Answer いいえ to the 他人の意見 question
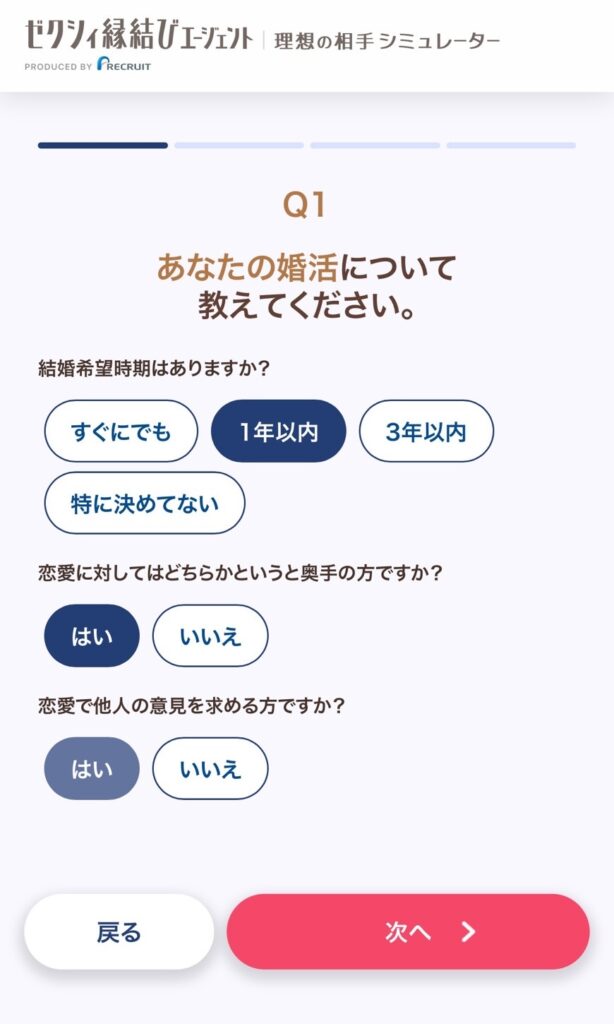This screenshot has height=1024, width=614. coord(210,769)
